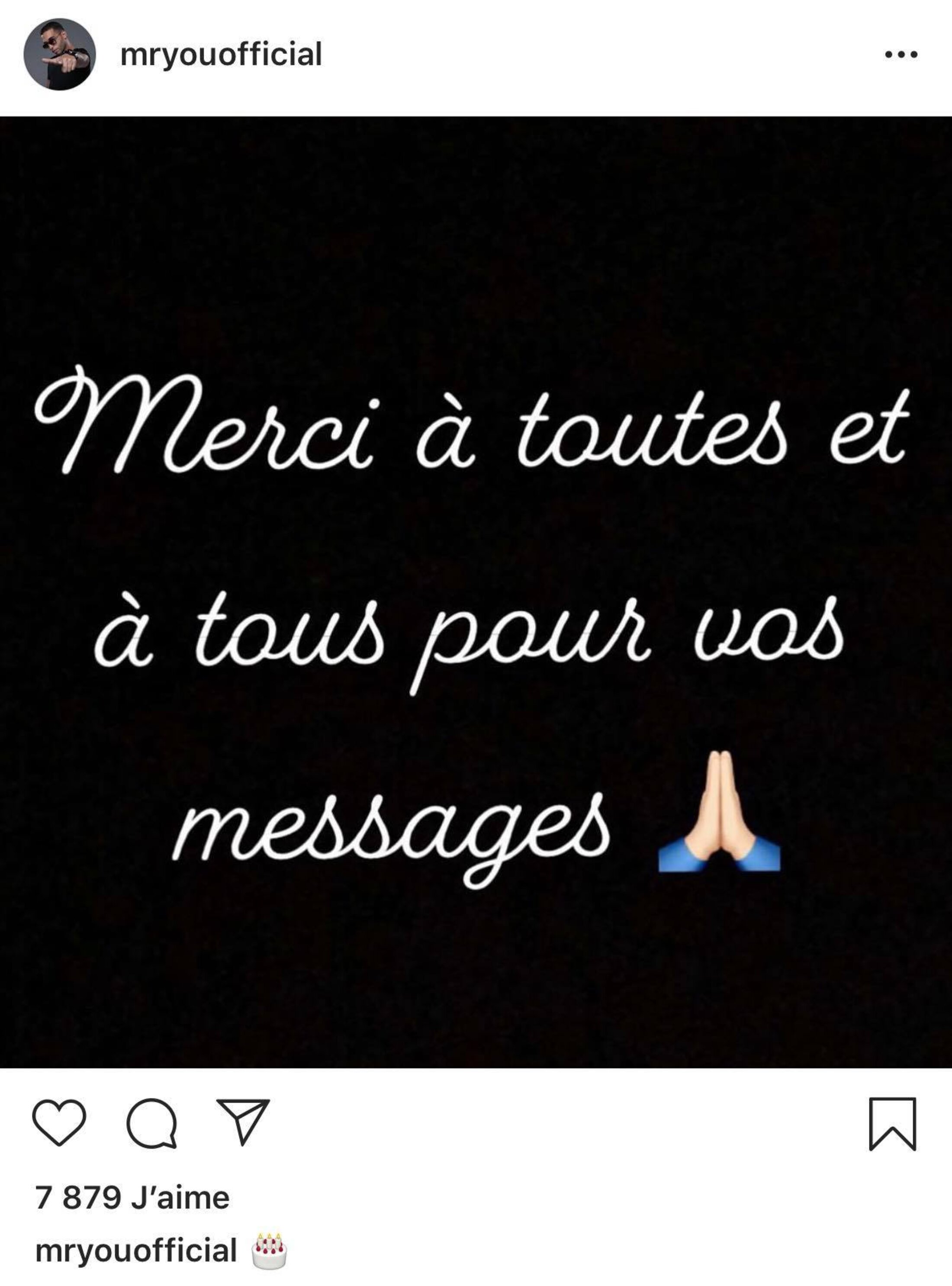
Task: Open the comments for this post
Action: click(x=151, y=1123)
